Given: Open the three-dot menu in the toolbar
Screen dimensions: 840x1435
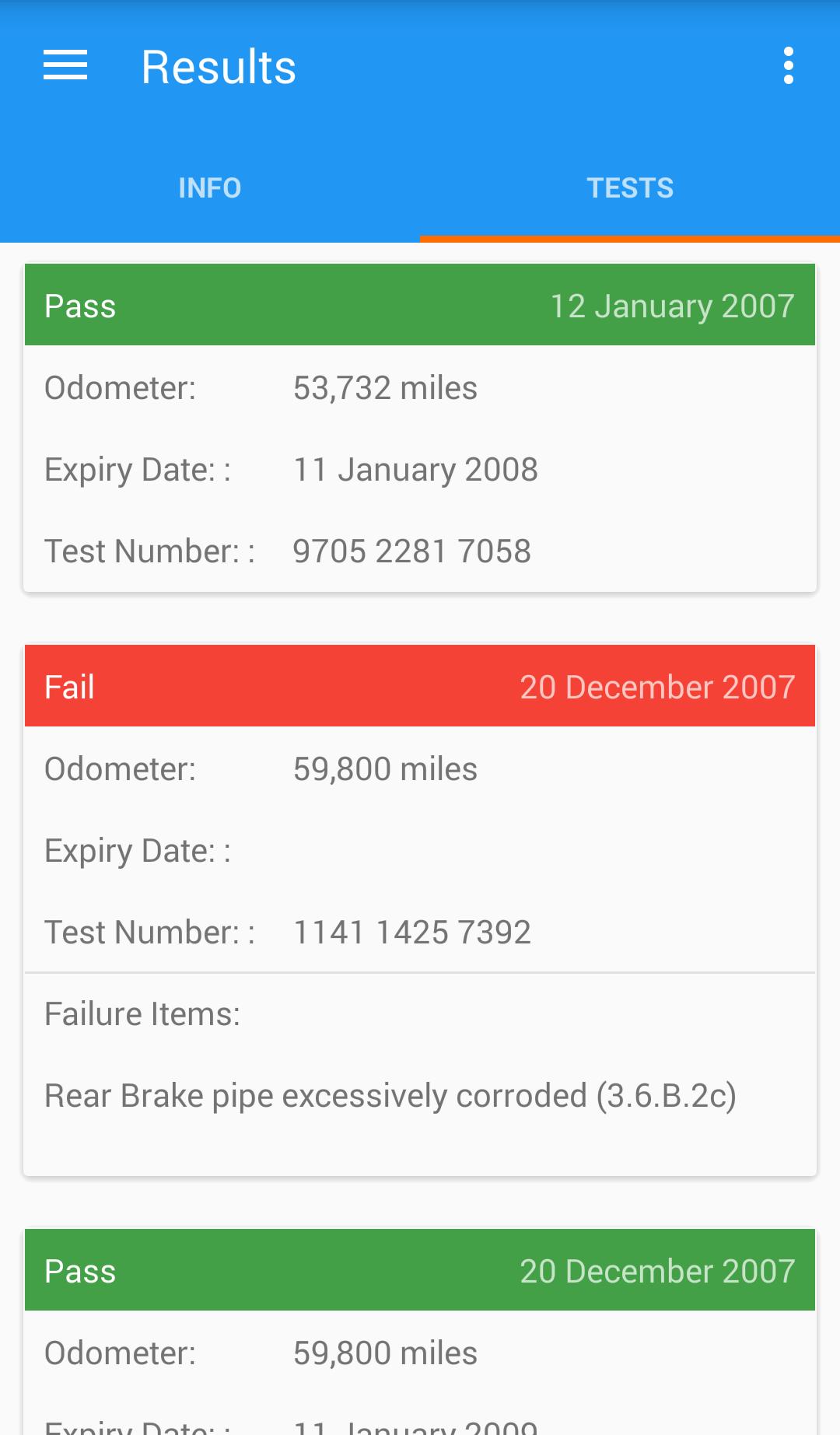Looking at the screenshot, I should click(789, 65).
